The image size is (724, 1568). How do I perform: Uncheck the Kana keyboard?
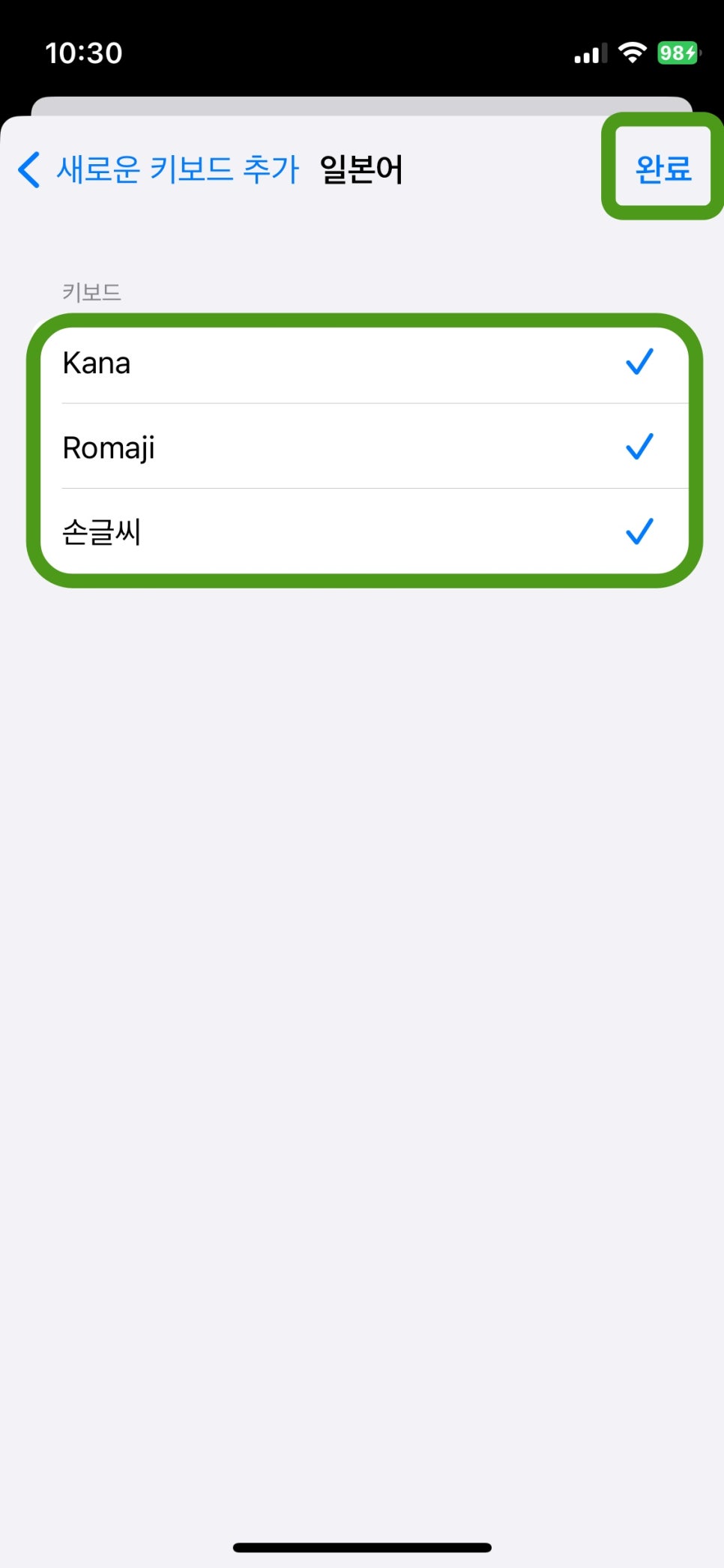(364, 363)
